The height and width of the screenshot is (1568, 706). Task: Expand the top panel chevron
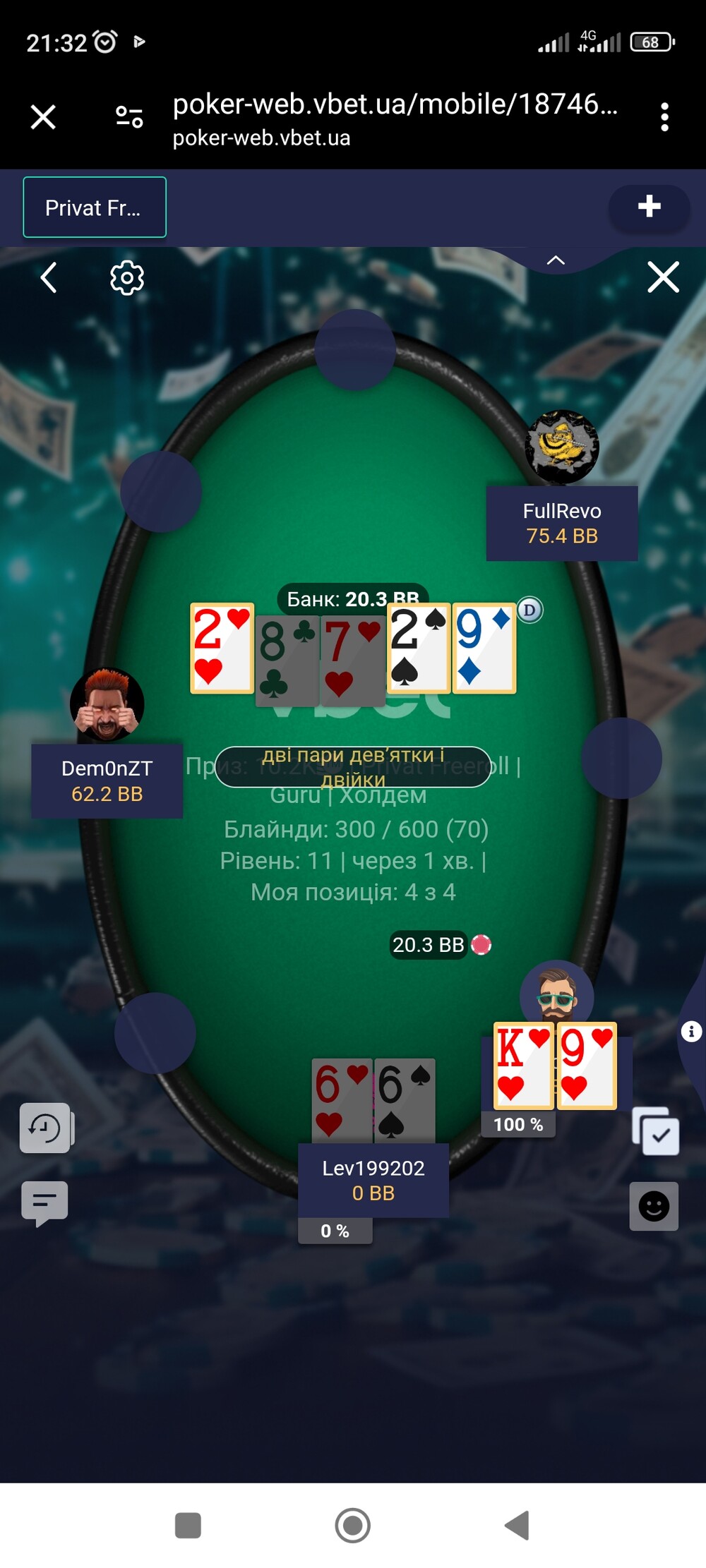pyautogui.click(x=556, y=260)
